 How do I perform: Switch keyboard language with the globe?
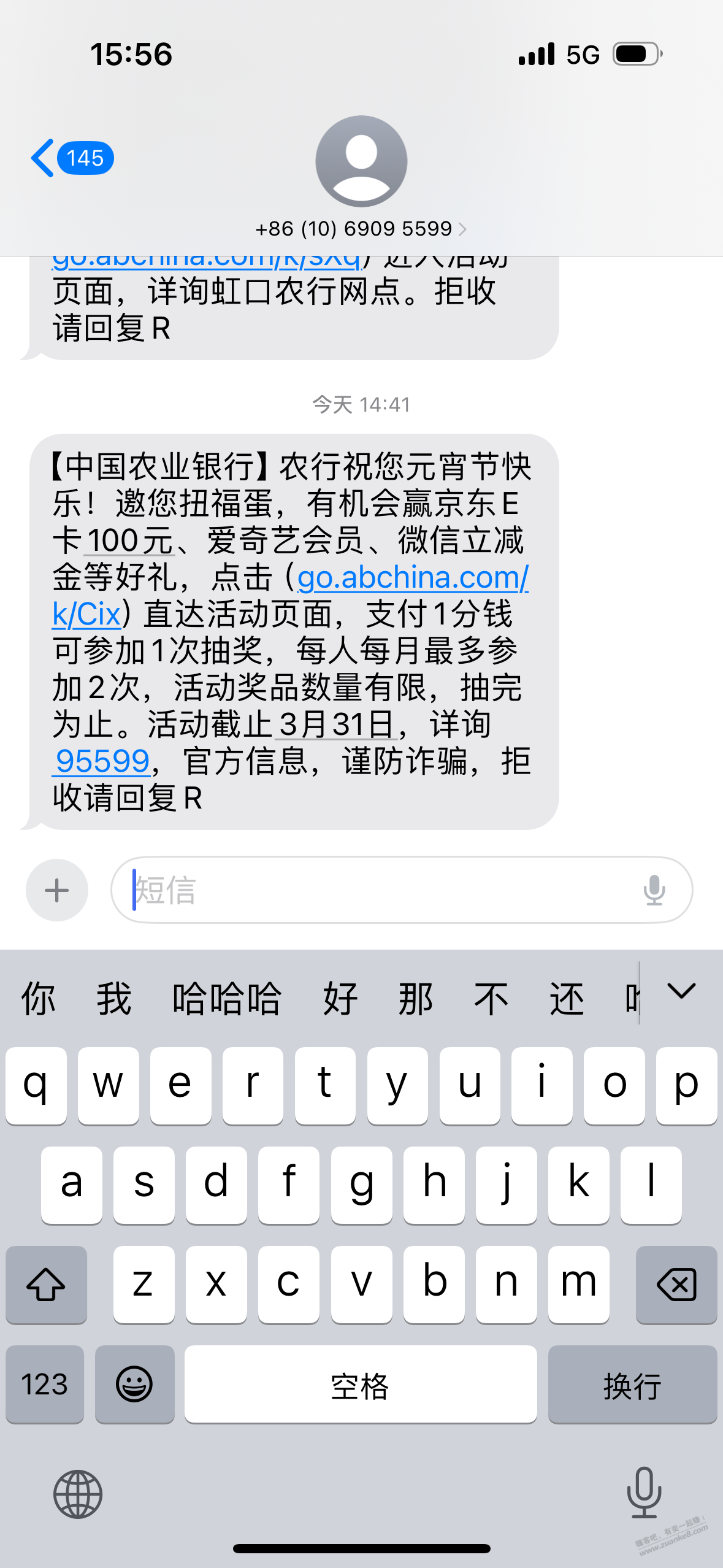tap(78, 1494)
